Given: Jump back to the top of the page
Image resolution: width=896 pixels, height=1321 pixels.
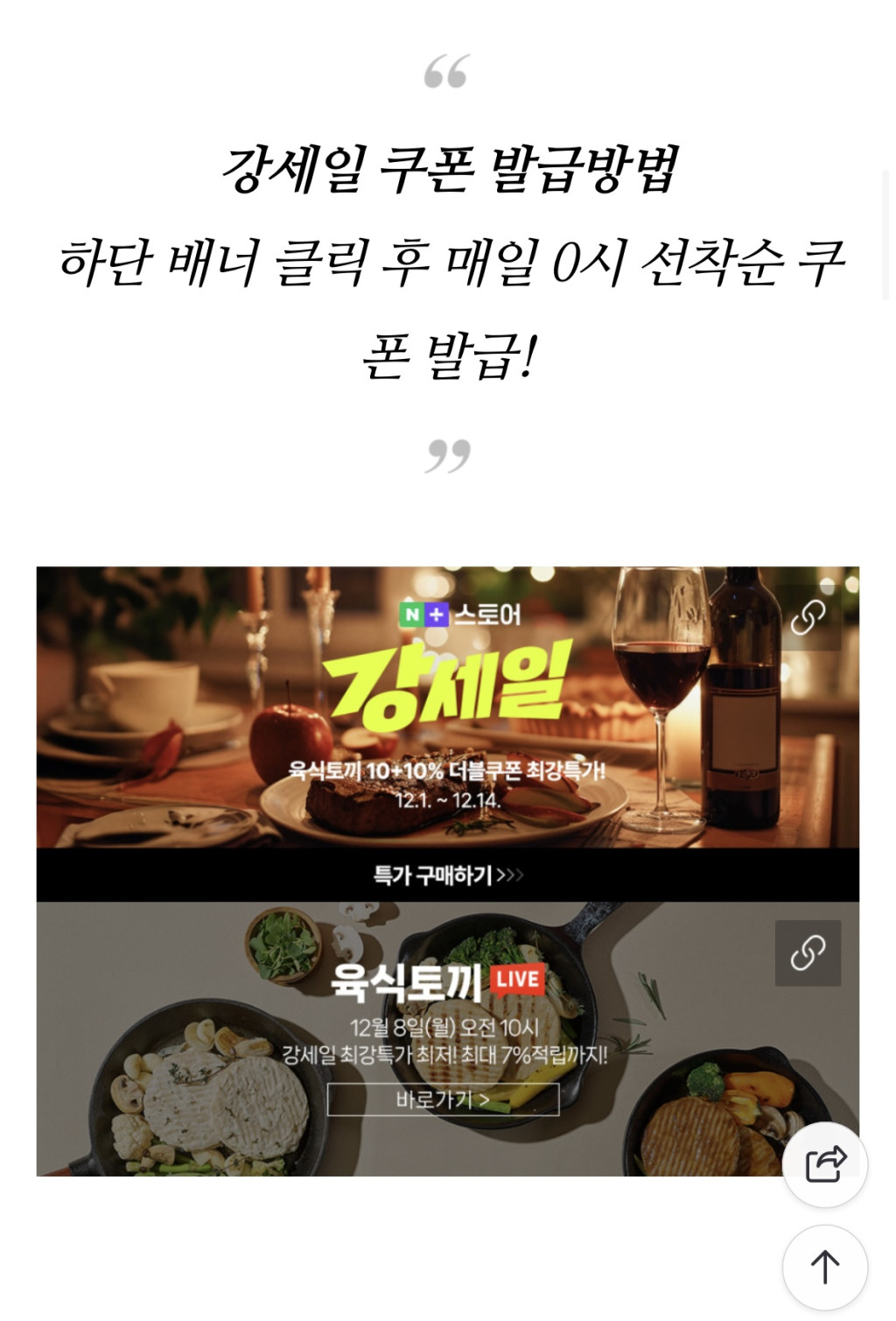Looking at the screenshot, I should tap(825, 1267).
